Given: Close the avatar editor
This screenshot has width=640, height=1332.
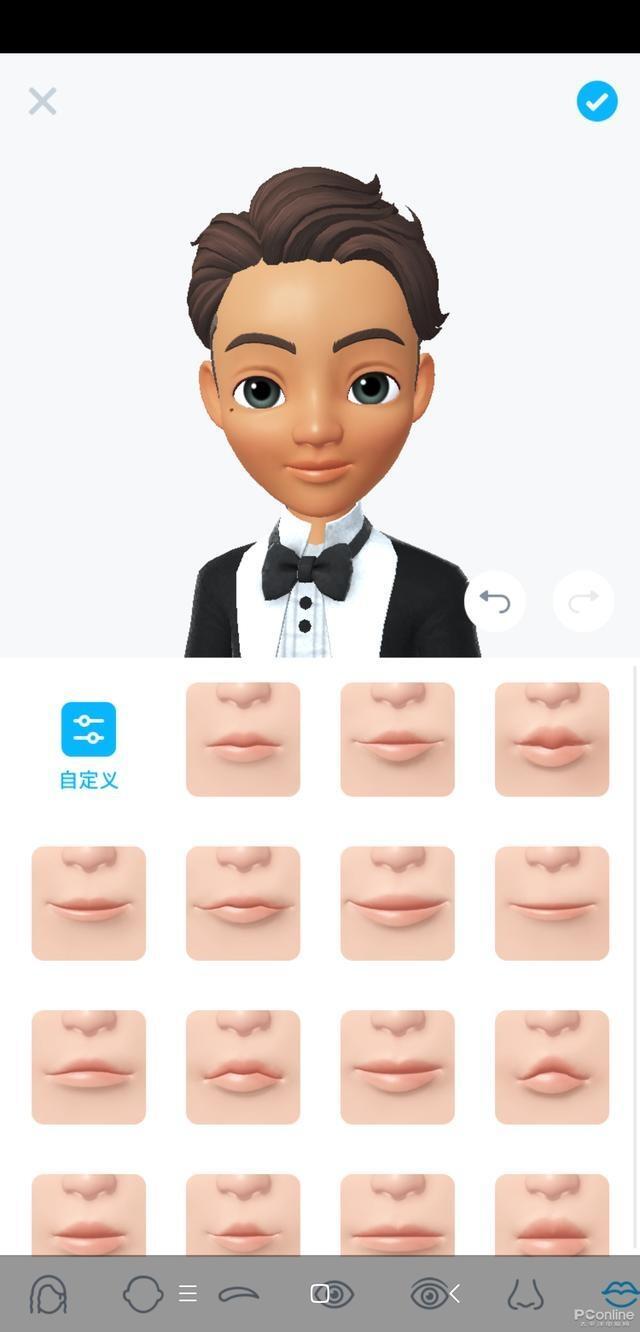Looking at the screenshot, I should (x=42, y=101).
